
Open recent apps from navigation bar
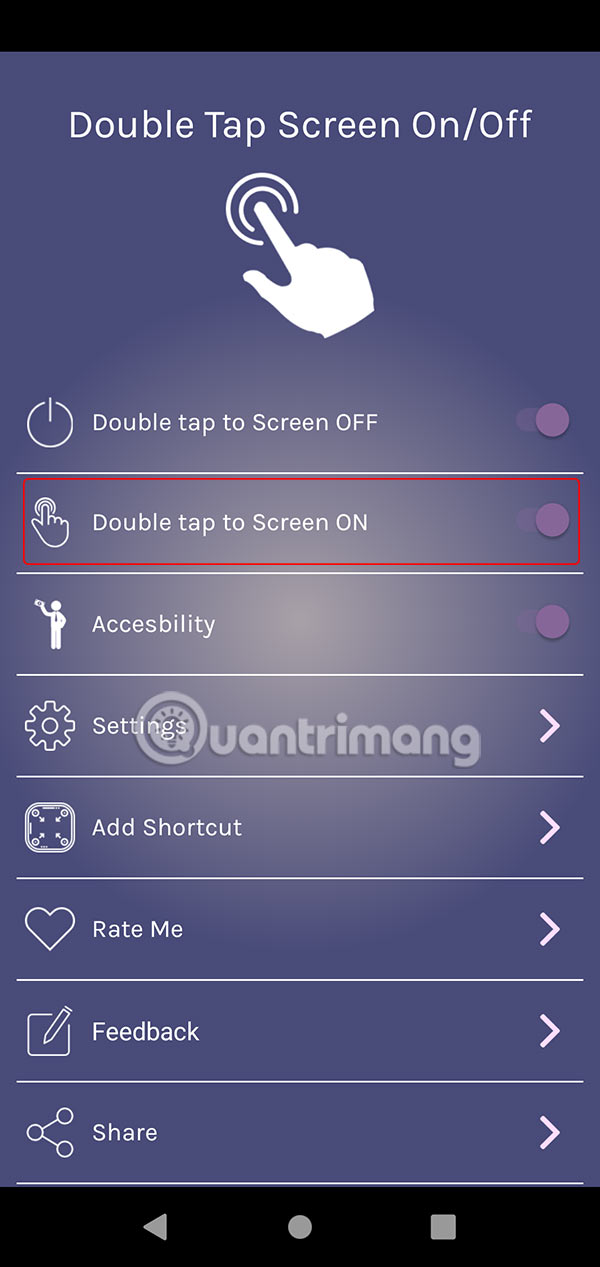(x=443, y=1227)
